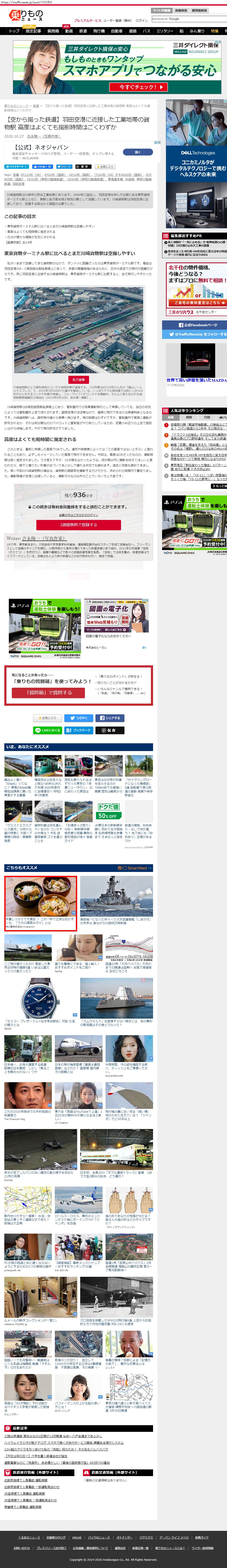227x1568 pixels.
Task: Switch to the 飛行機 navigation tab
Action: (x=99, y=30)
